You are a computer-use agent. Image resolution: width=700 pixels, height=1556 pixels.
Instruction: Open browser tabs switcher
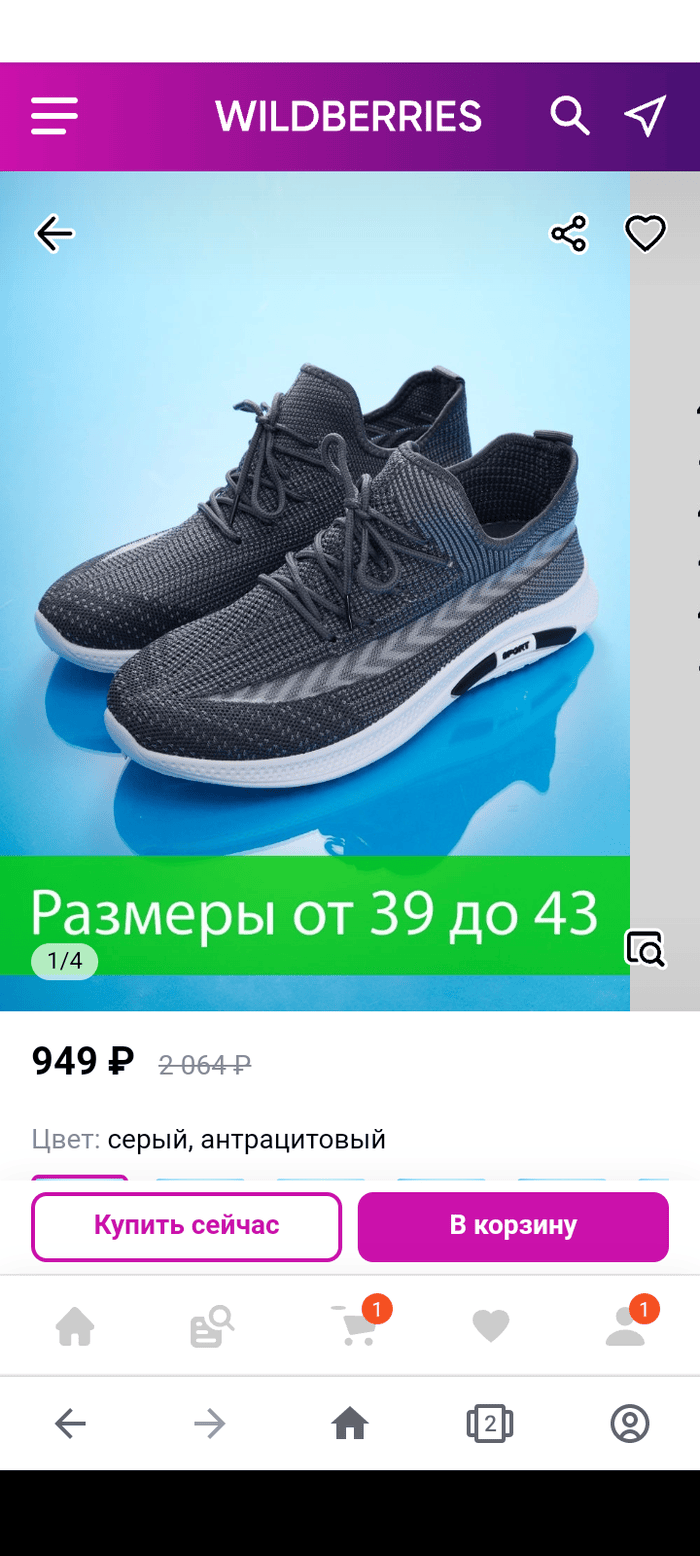490,1423
